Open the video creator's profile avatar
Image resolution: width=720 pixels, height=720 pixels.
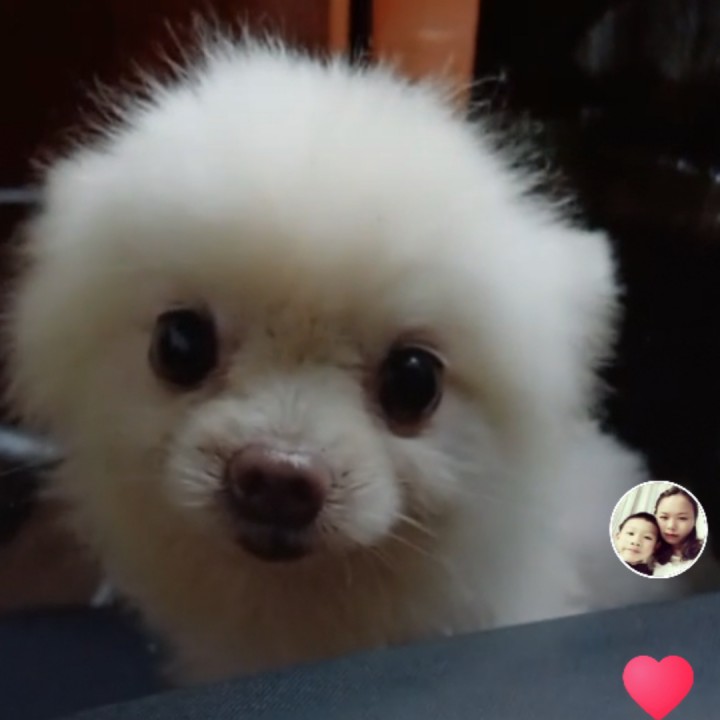658,529
